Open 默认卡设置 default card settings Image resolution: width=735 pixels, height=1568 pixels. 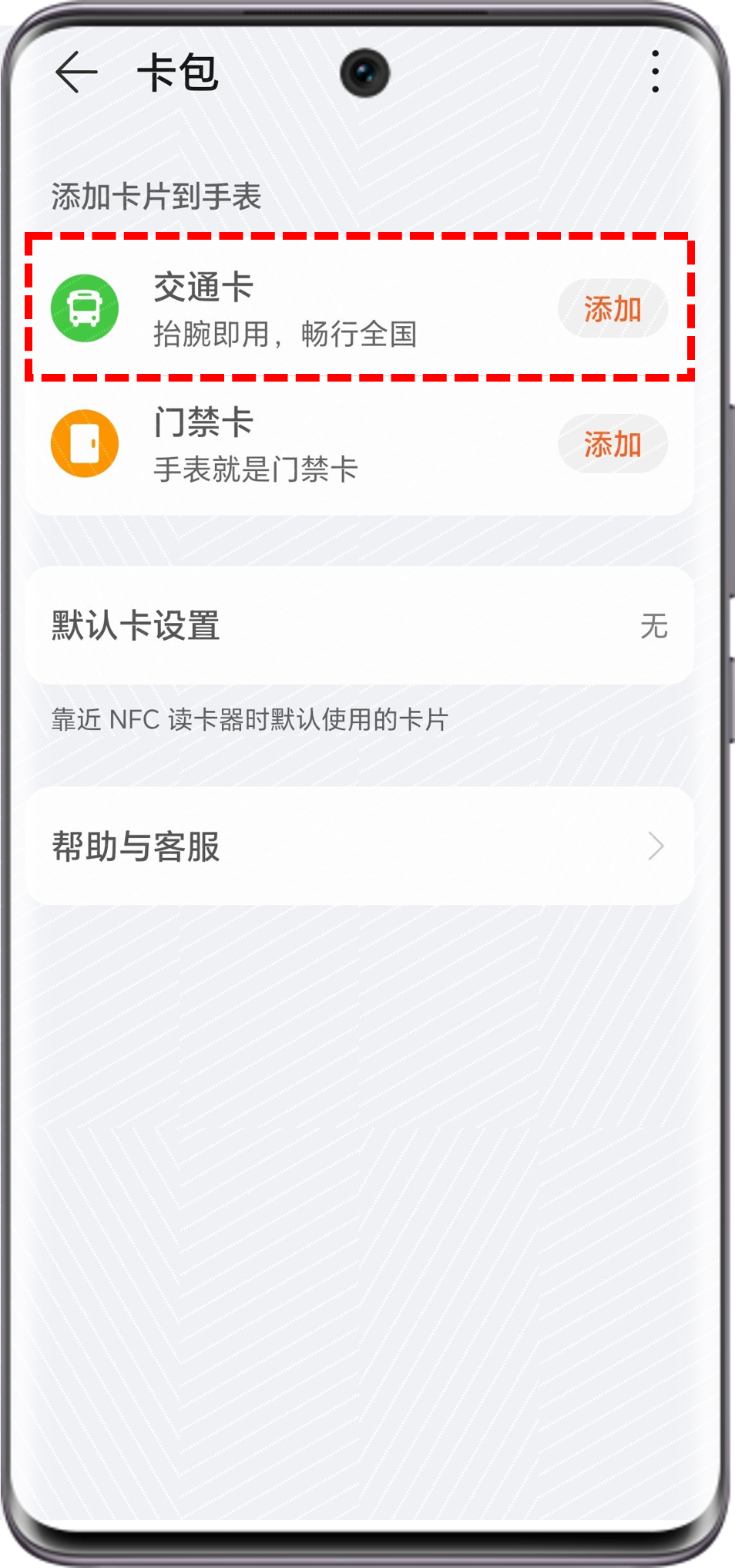tap(359, 626)
